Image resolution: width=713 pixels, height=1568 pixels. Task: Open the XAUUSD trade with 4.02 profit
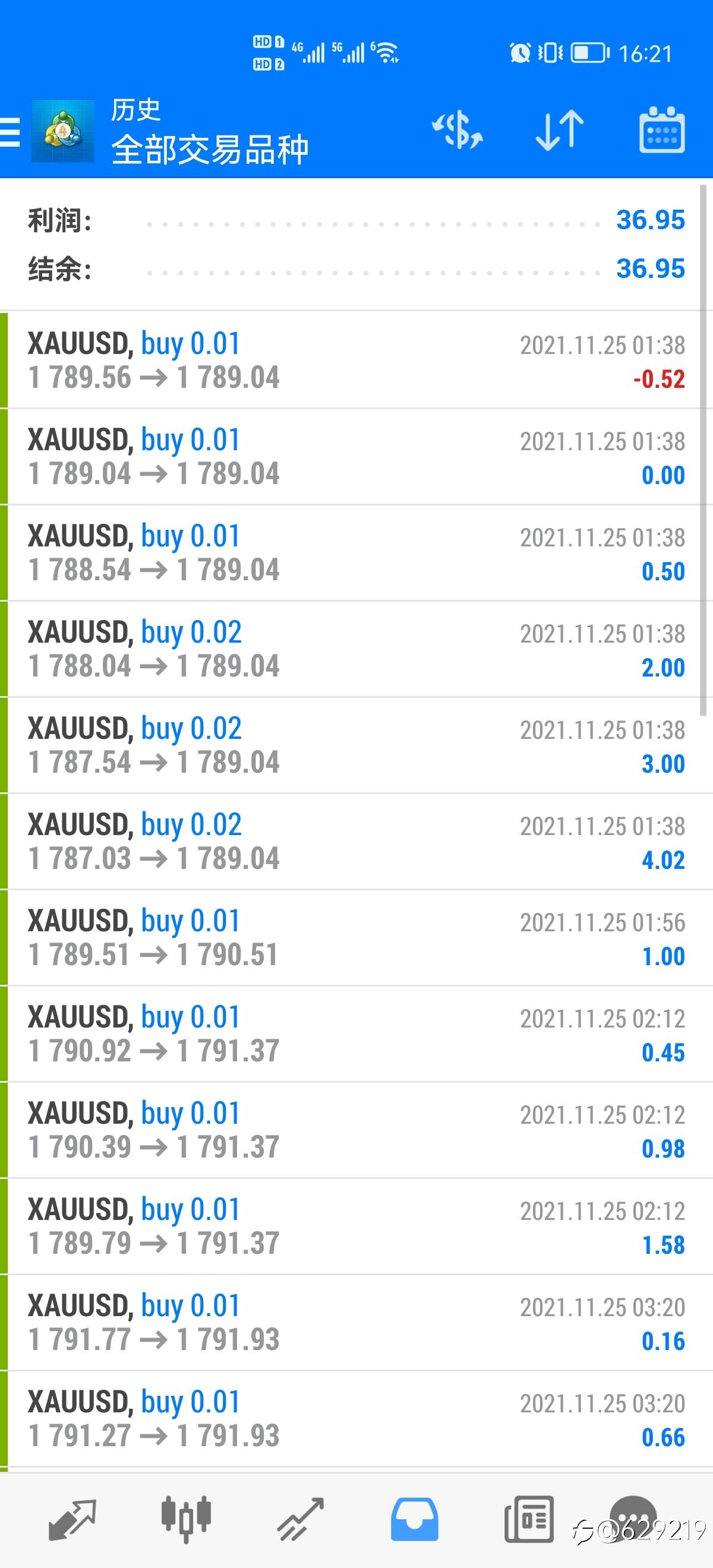(356, 840)
